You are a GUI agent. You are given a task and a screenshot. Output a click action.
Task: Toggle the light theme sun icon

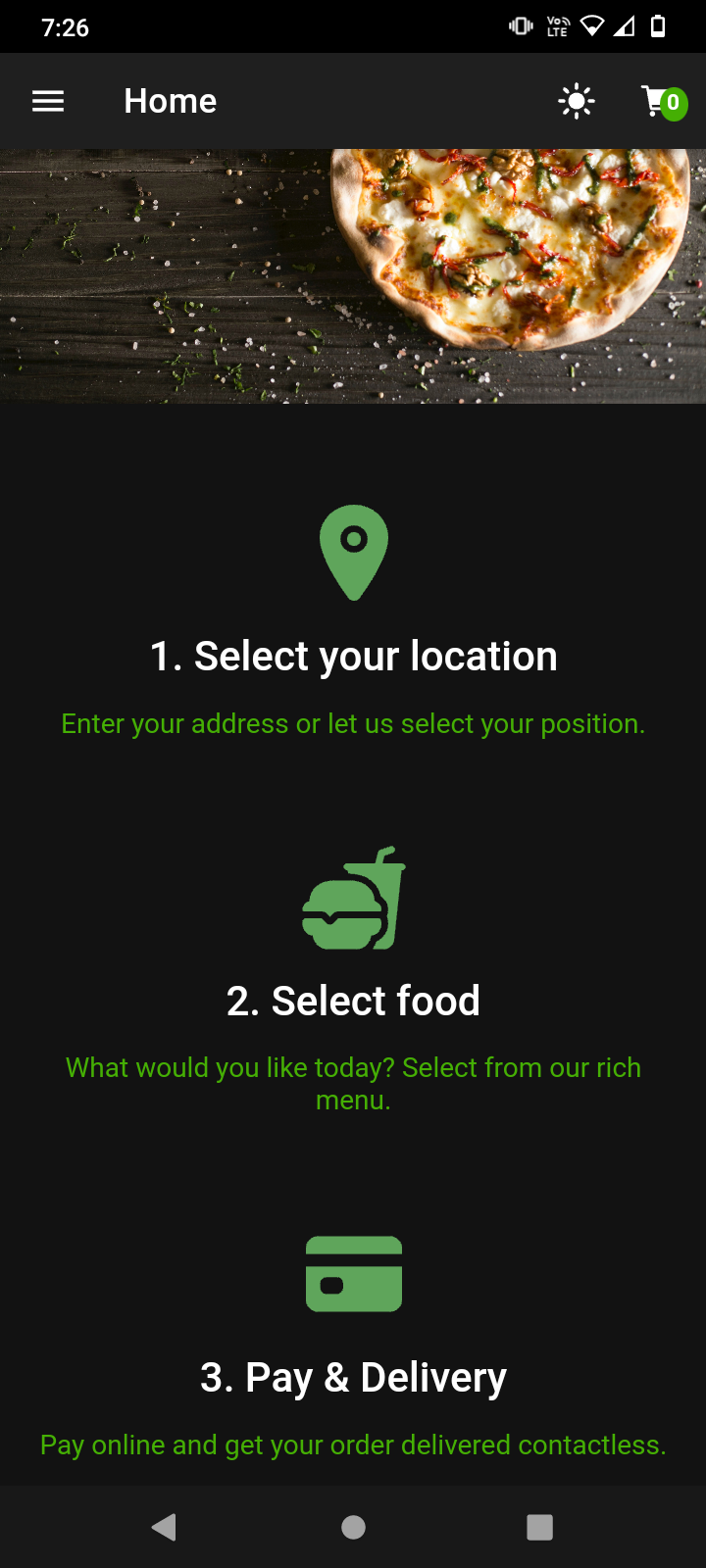pyautogui.click(x=577, y=101)
